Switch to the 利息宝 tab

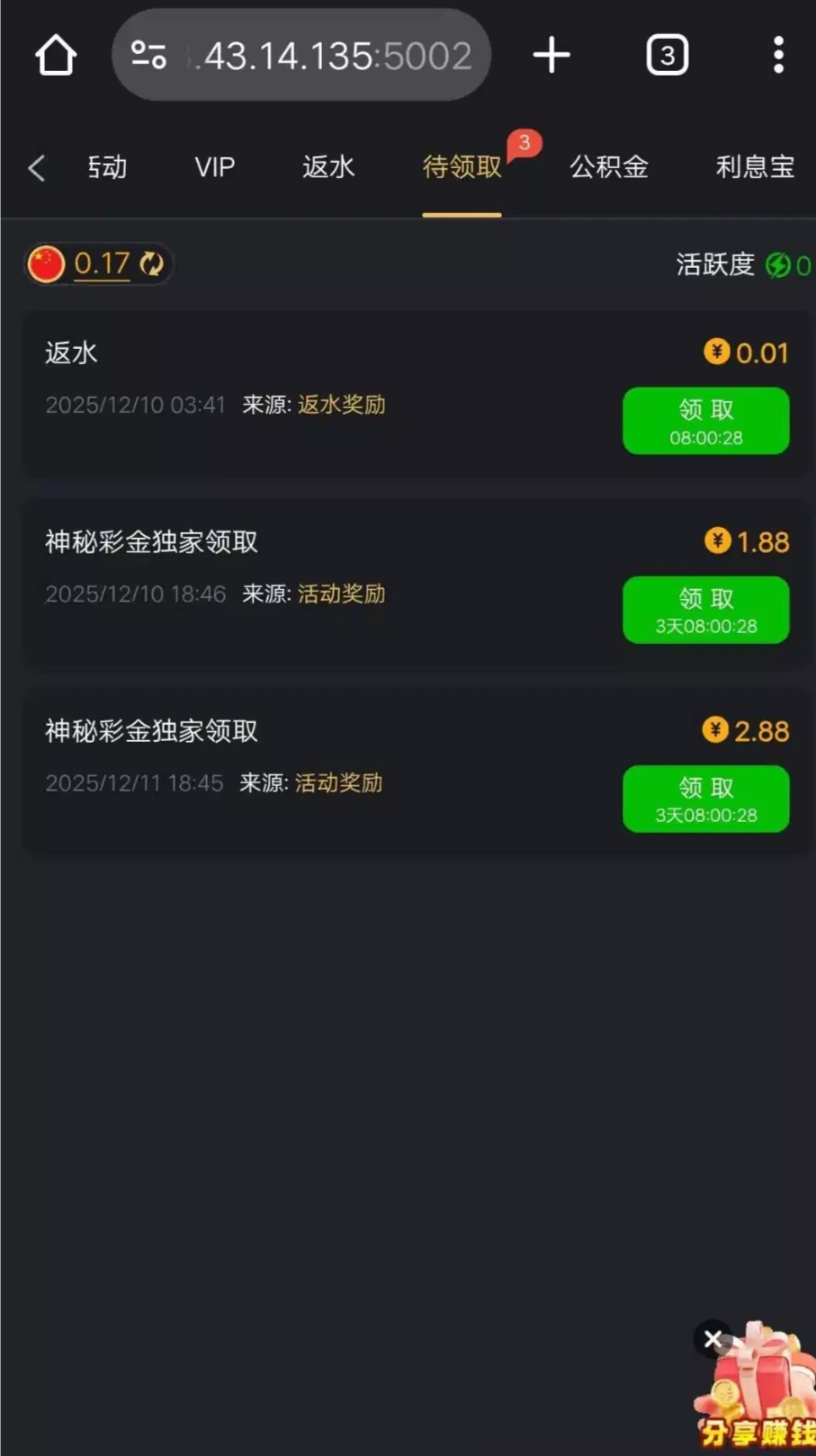tap(754, 167)
